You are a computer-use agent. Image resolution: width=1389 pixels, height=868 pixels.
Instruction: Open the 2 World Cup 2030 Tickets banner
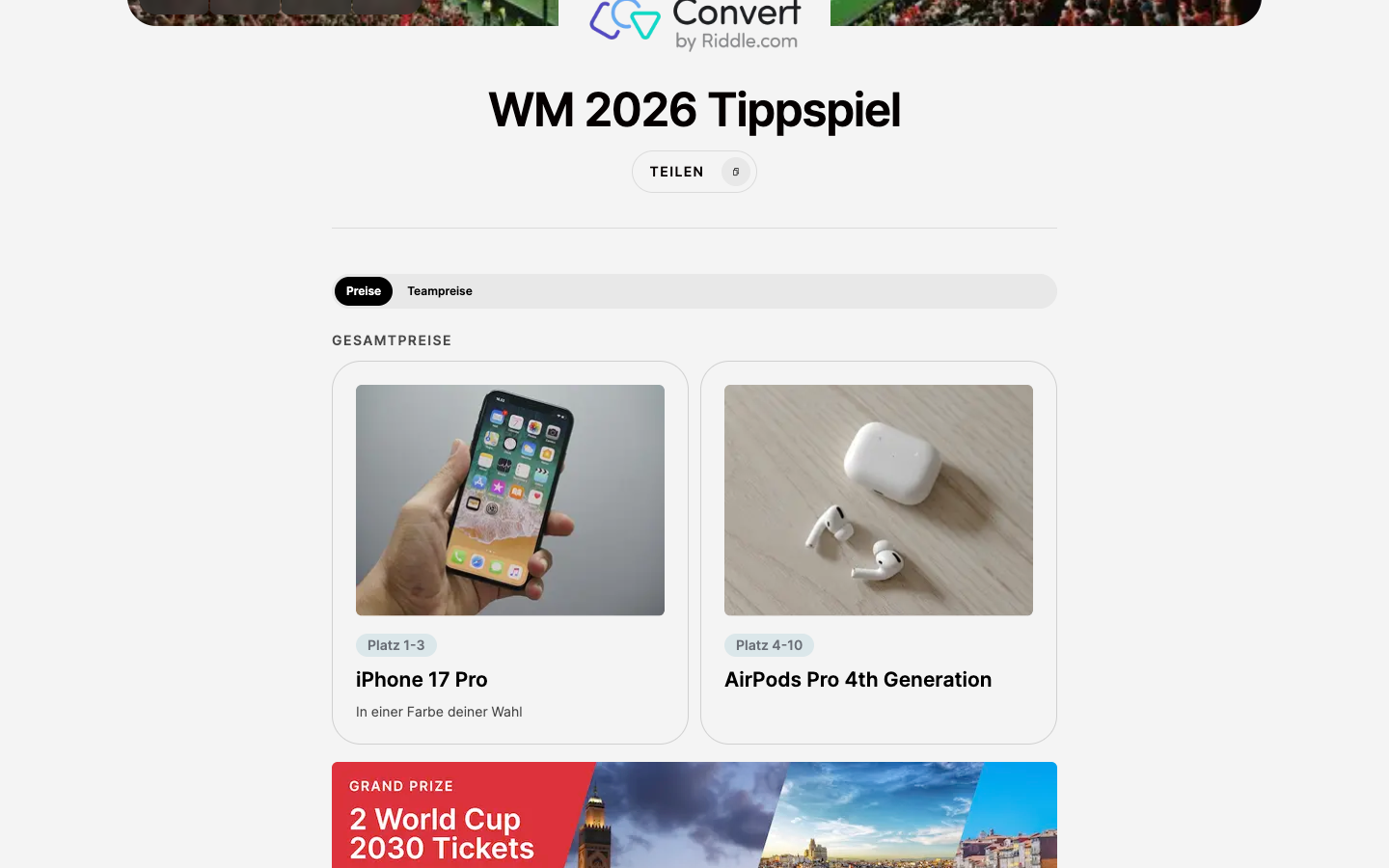click(694, 815)
